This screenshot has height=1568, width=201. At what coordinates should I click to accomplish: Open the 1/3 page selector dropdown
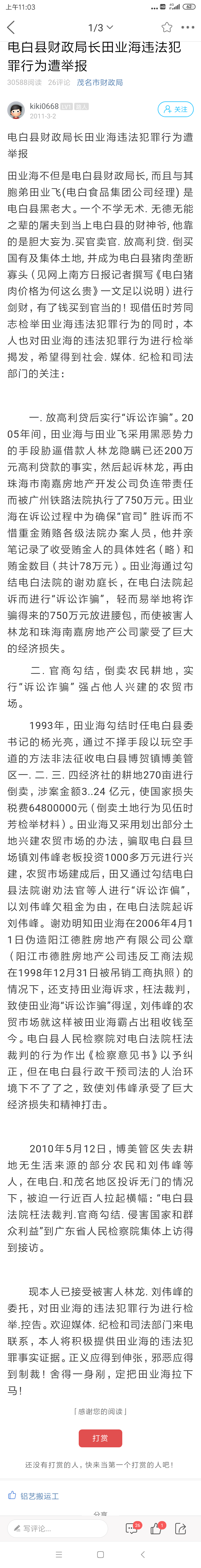point(100,27)
